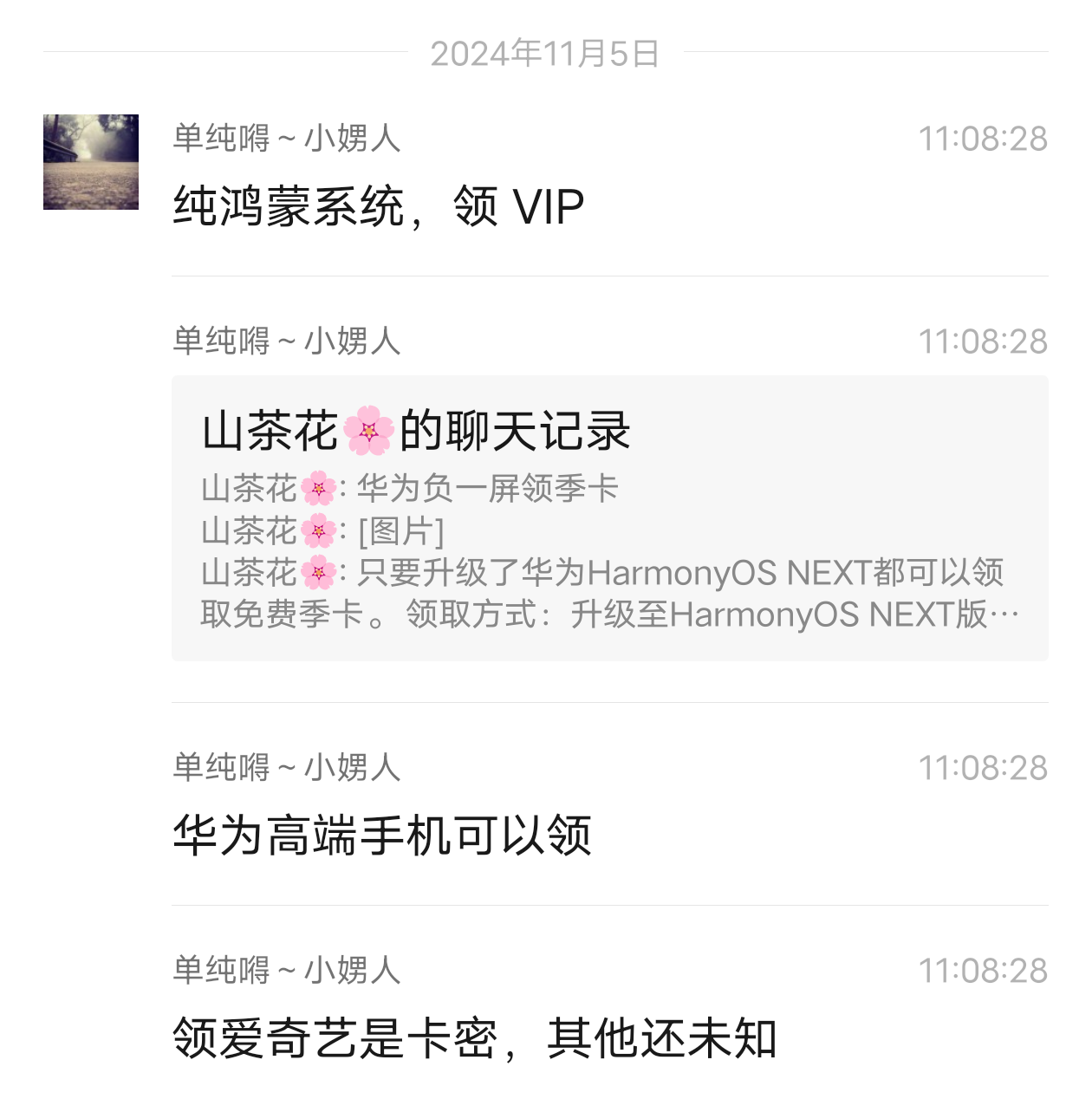Open the 山茶花 chat record card
The height and width of the screenshot is (1112, 1092).
pos(609,517)
